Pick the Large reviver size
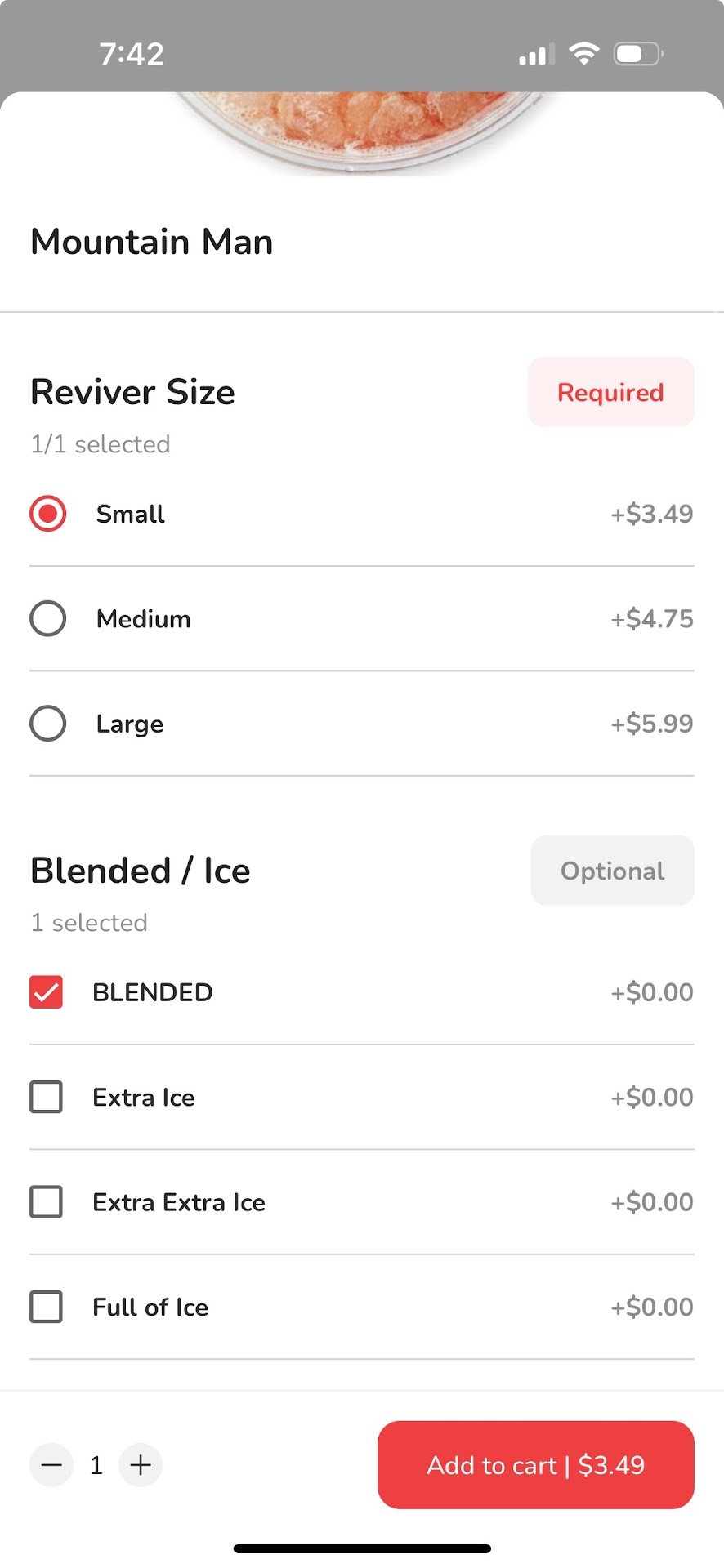 tap(48, 724)
